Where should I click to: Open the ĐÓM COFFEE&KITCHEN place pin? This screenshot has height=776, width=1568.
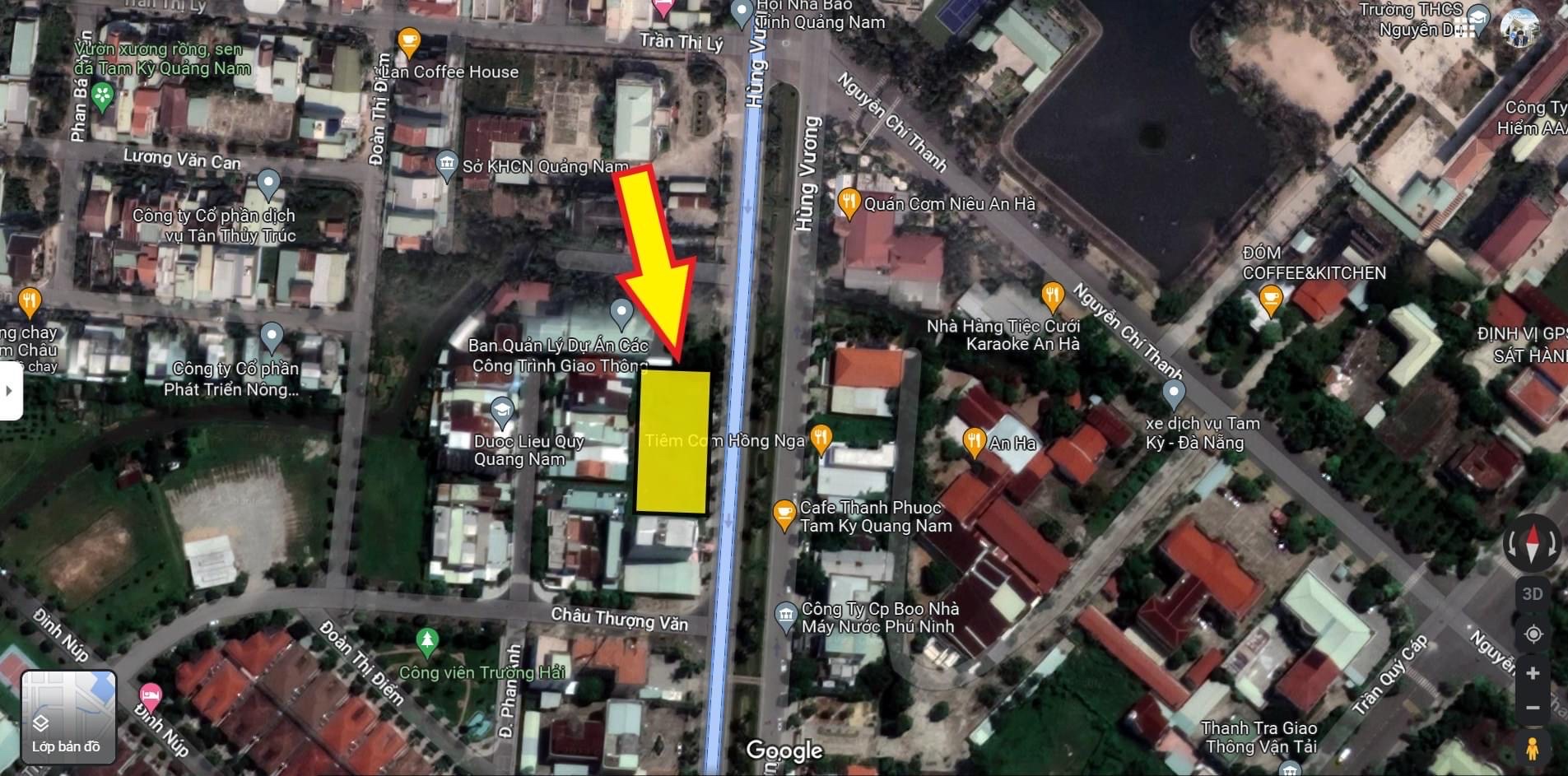click(1270, 300)
